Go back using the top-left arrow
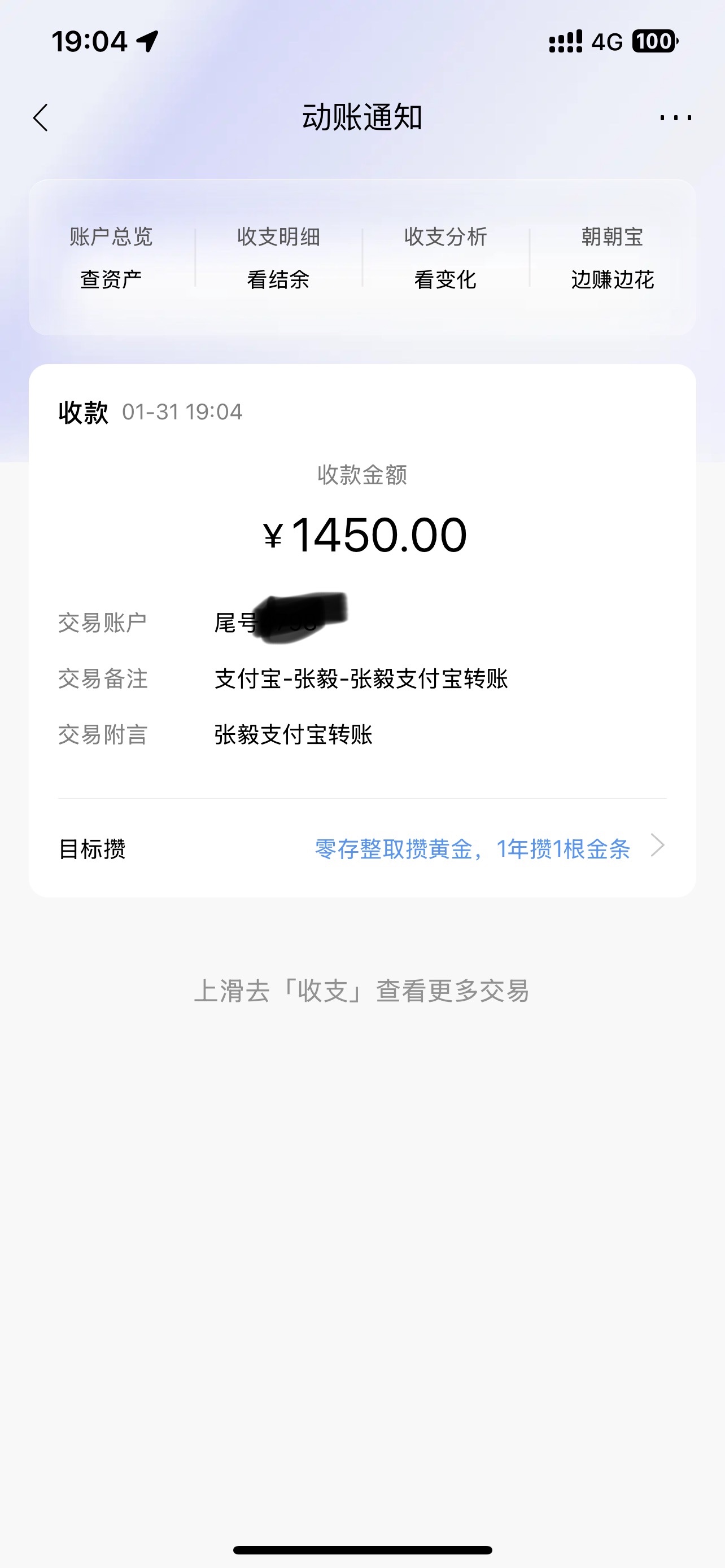The image size is (725, 1568). [41, 117]
